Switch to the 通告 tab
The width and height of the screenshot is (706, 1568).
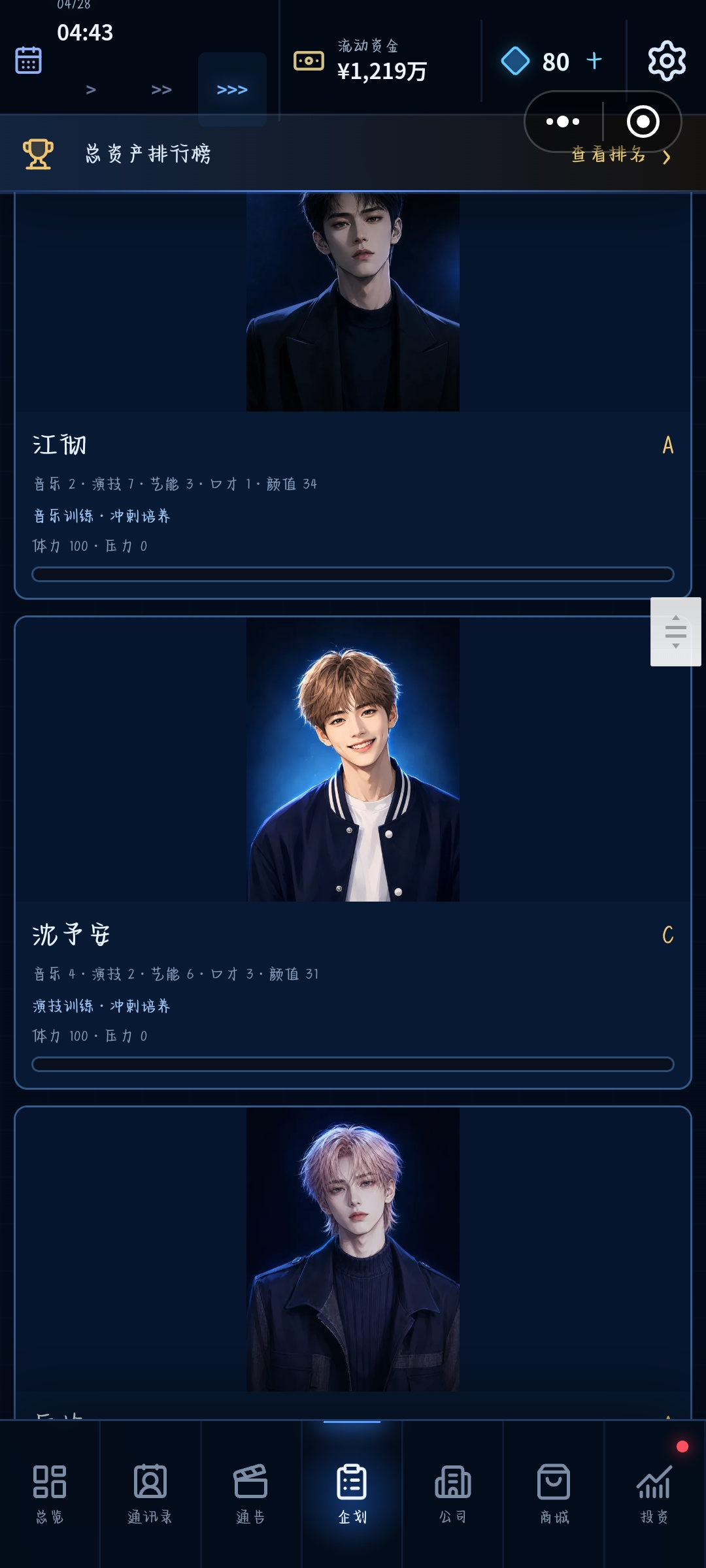tap(251, 1494)
